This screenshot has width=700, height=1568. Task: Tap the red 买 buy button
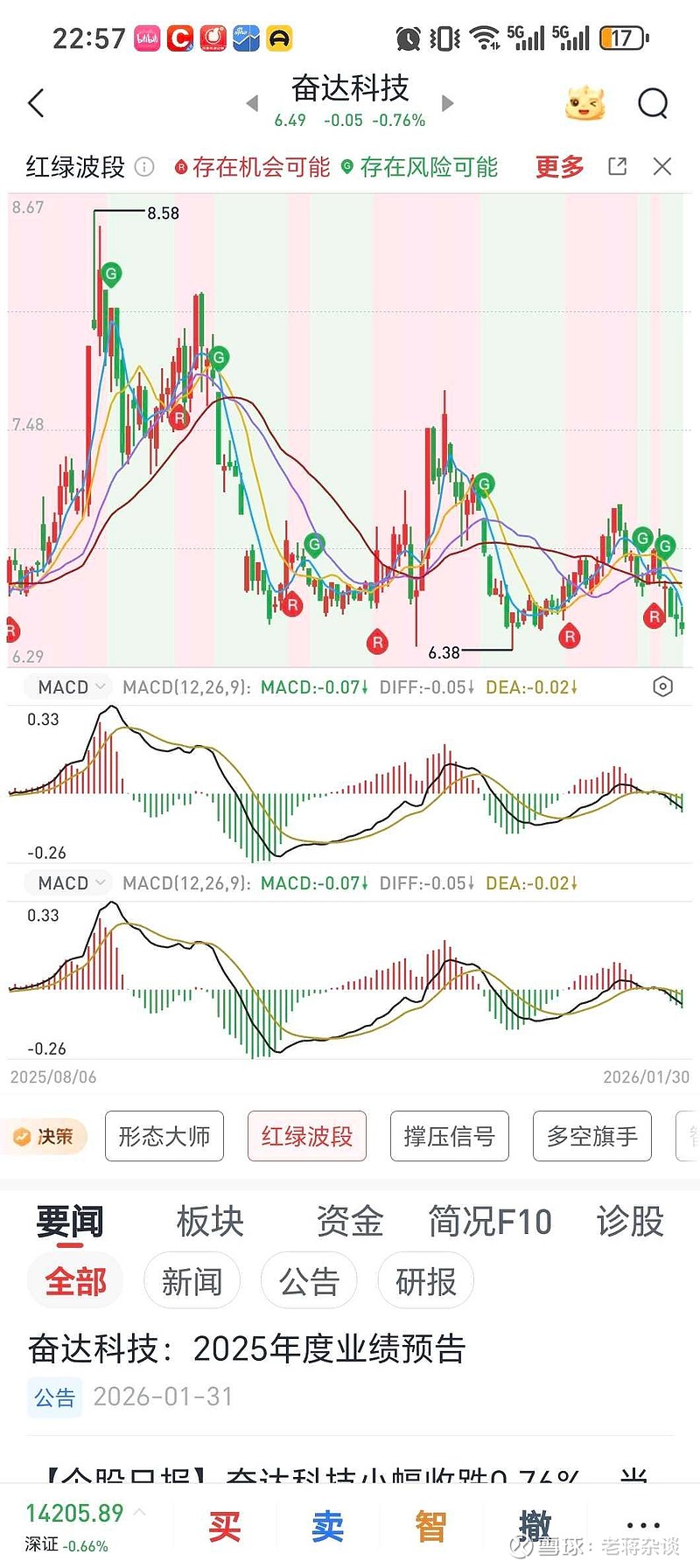[225, 1527]
